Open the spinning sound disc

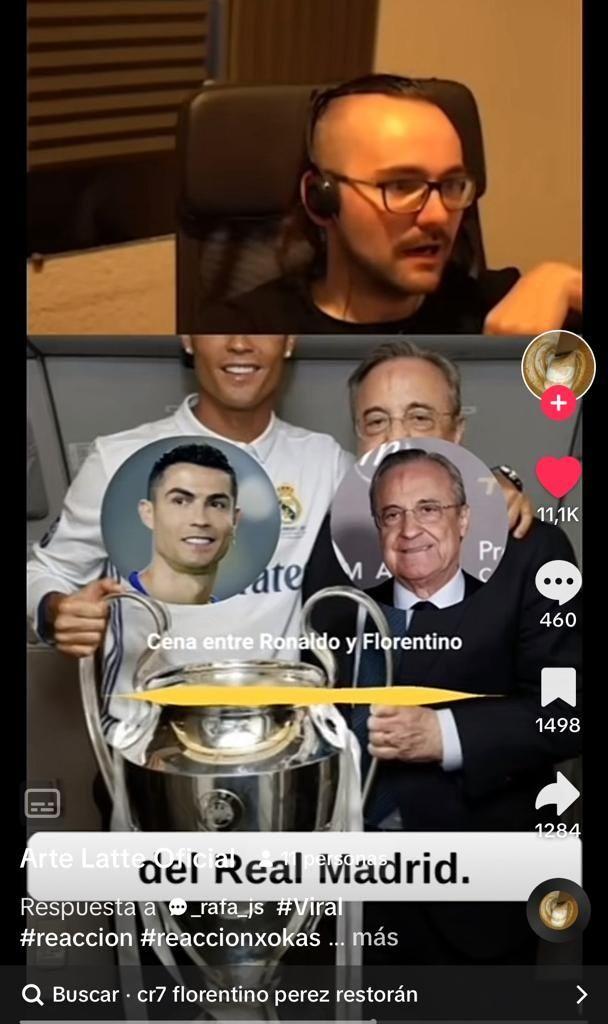[558, 909]
